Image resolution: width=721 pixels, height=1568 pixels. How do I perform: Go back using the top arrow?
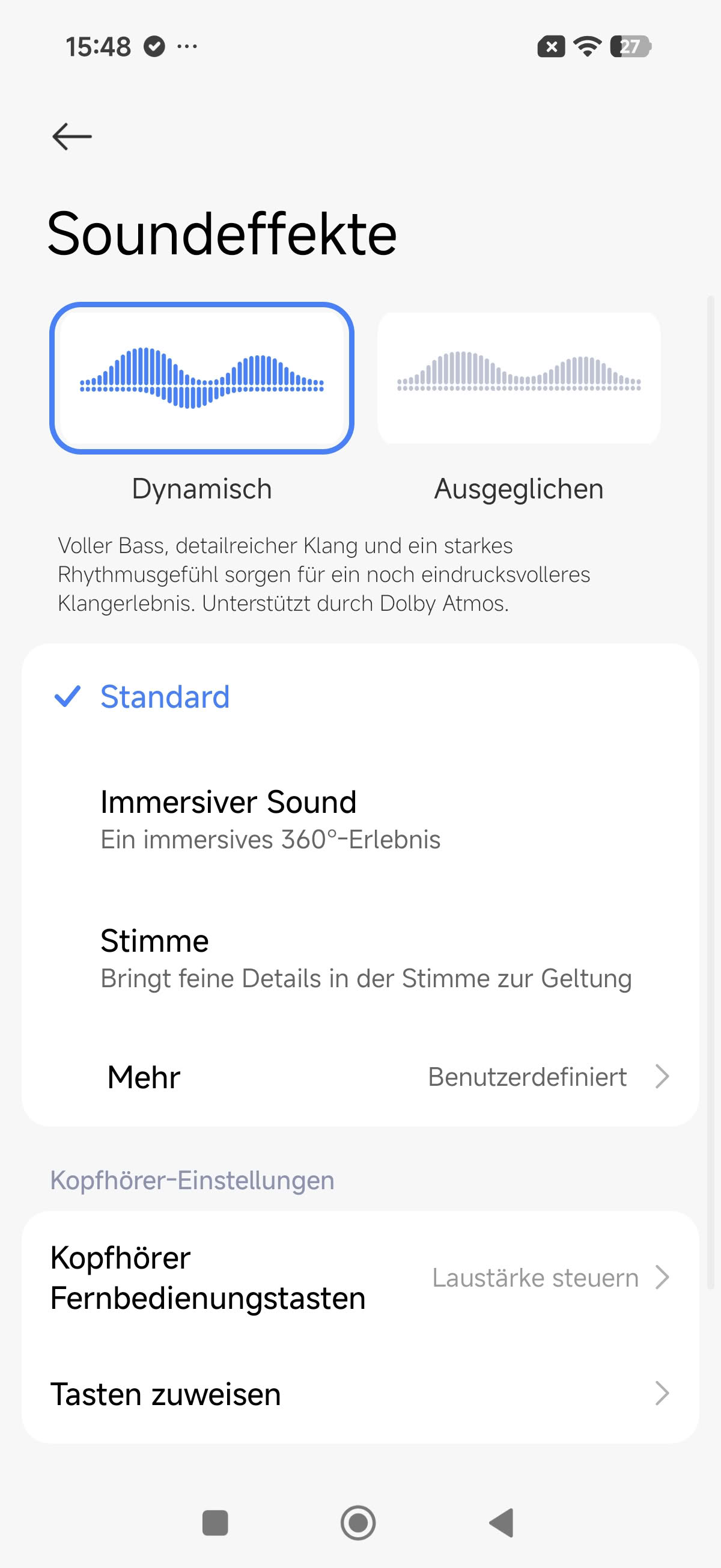71,136
